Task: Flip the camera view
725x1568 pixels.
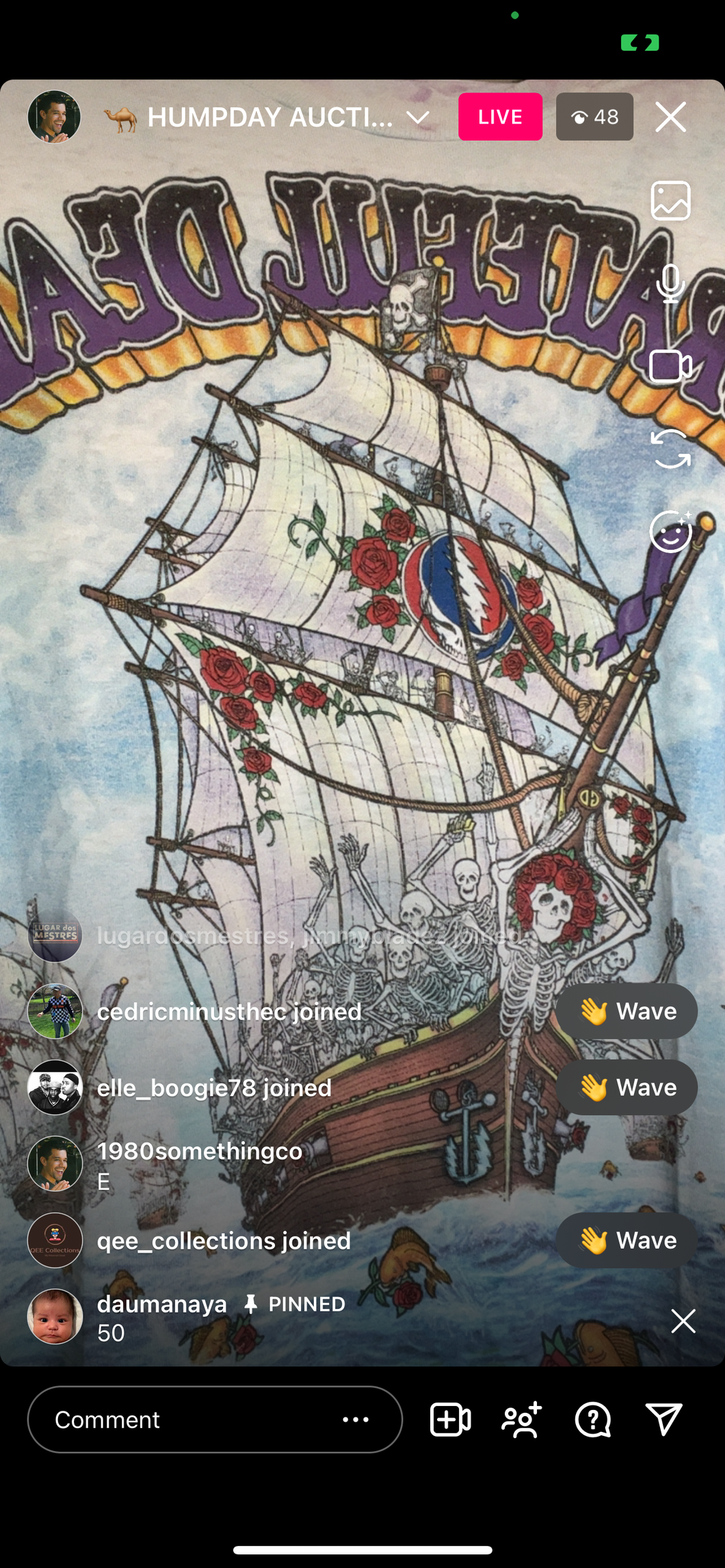Action: click(x=670, y=449)
